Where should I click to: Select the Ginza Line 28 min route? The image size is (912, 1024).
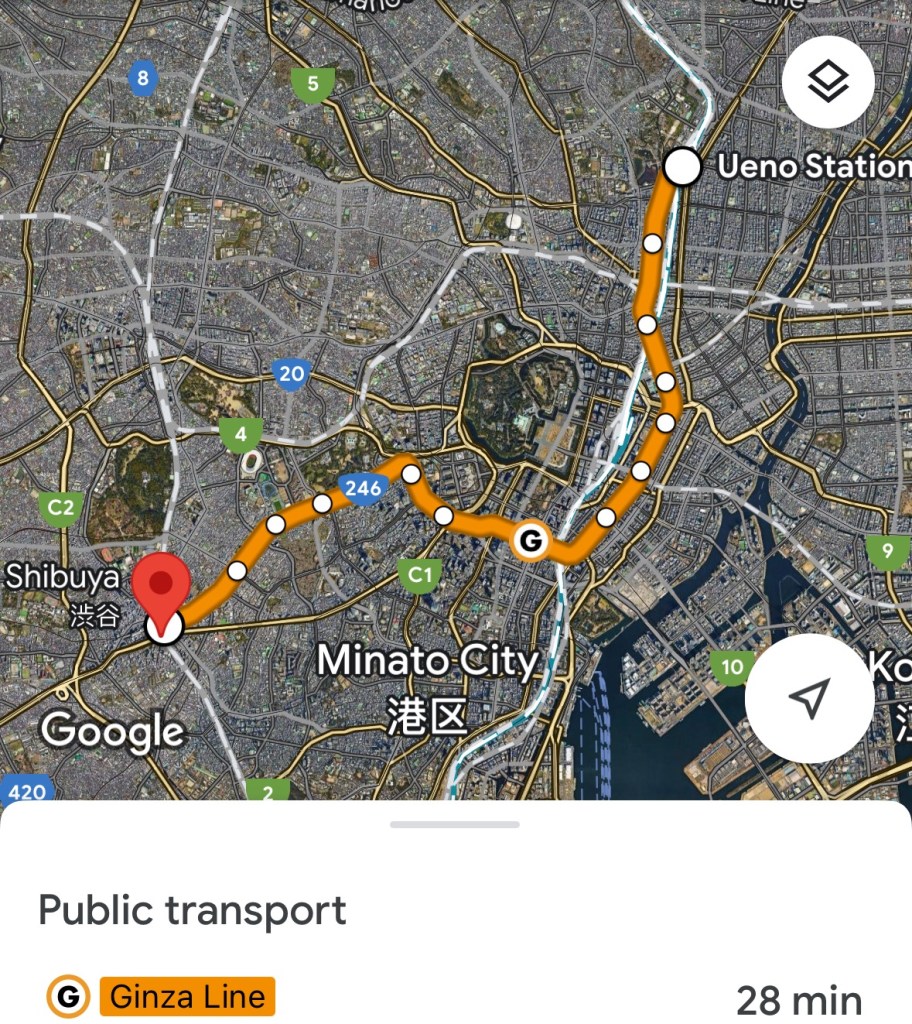click(455, 997)
